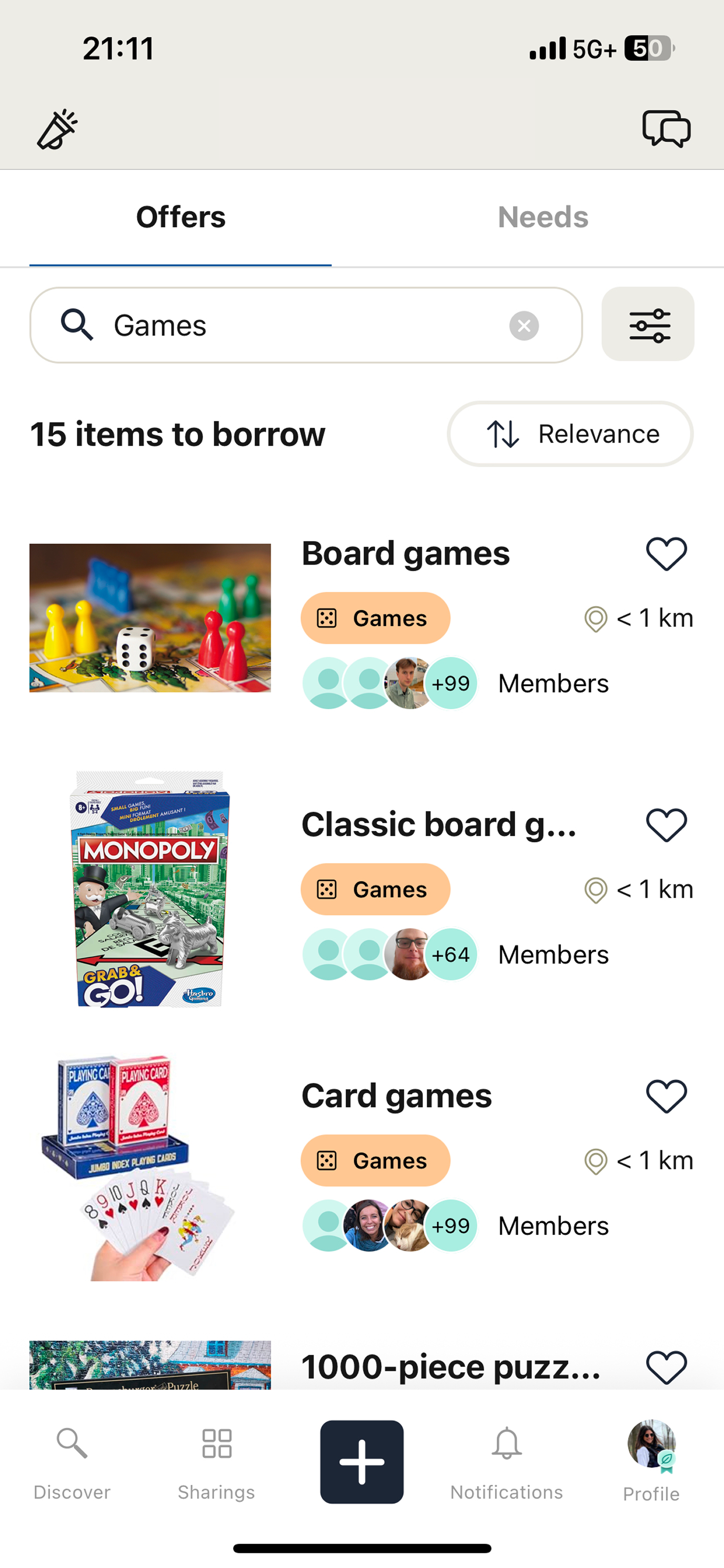The image size is (724, 1568).
Task: Open the Classic board games listing
Action: [x=438, y=824]
